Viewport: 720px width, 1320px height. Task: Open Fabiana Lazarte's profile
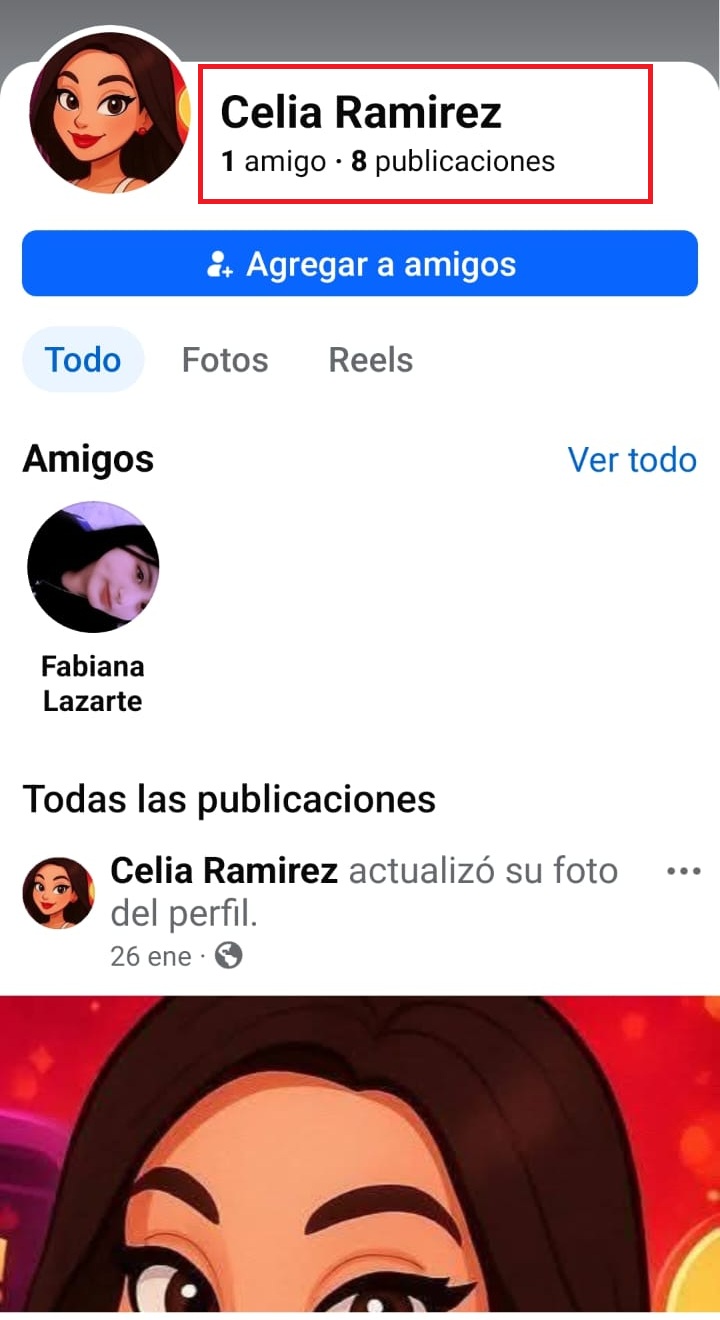93,568
